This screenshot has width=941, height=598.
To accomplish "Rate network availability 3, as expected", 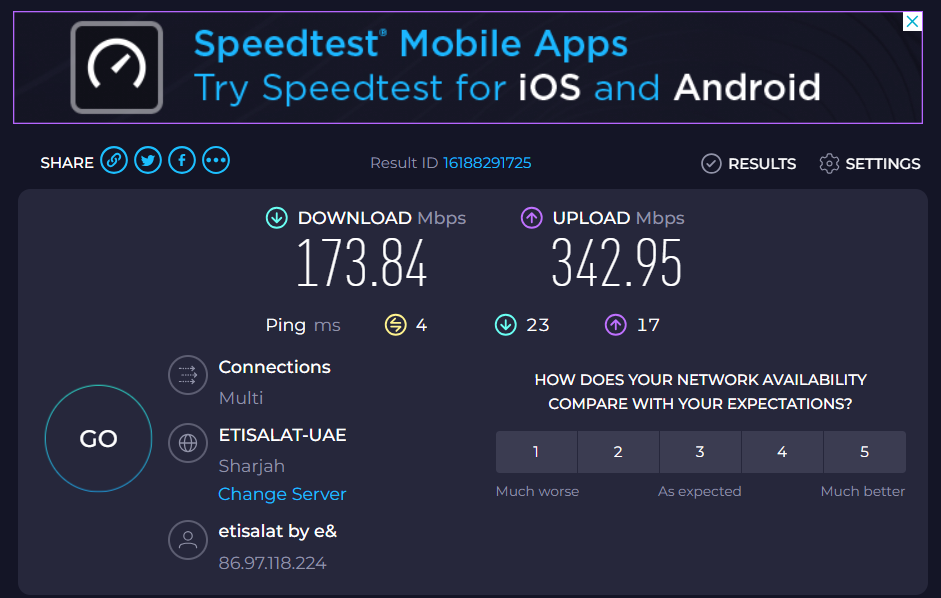I will pyautogui.click(x=700, y=452).
